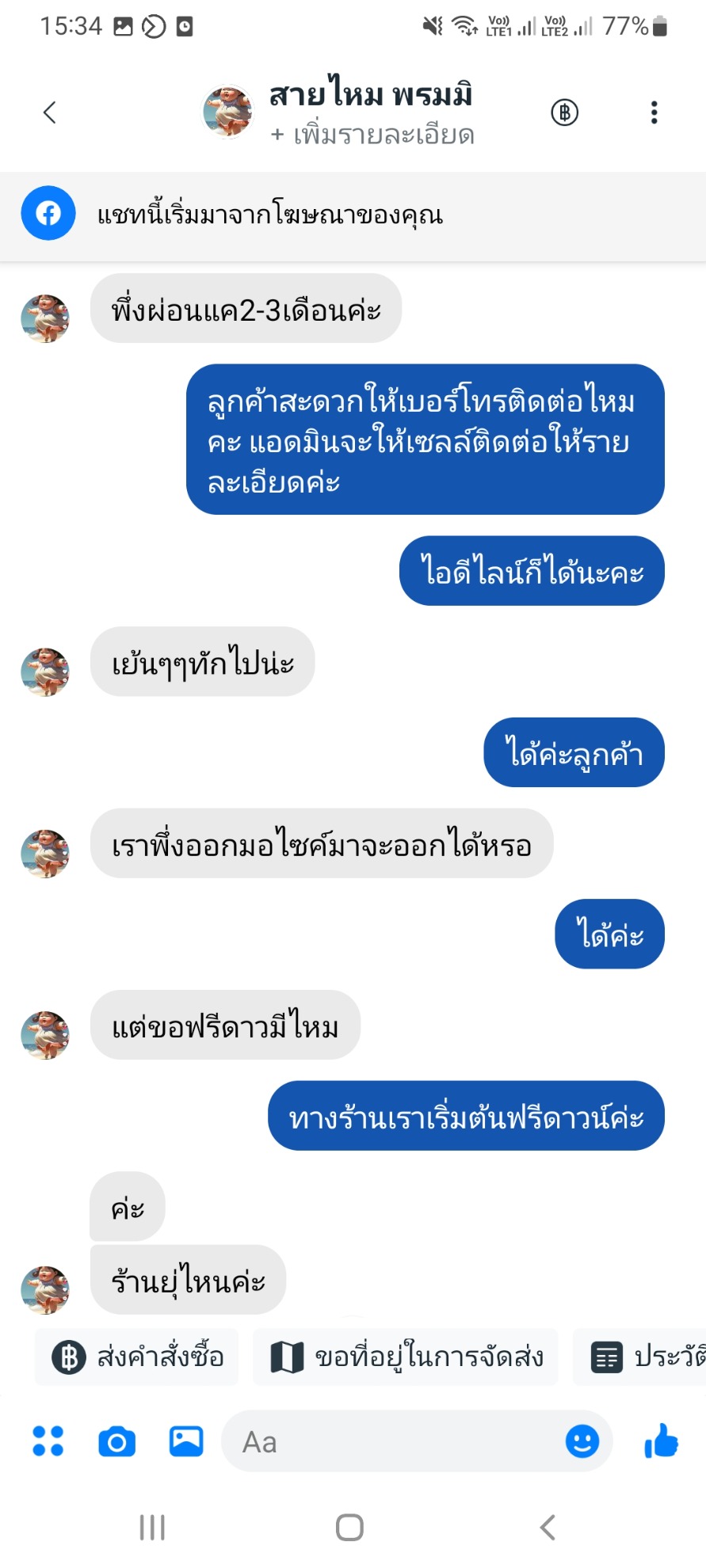Tap the ส่งคำสั่งซื้อ quick action chip

tap(137, 1357)
